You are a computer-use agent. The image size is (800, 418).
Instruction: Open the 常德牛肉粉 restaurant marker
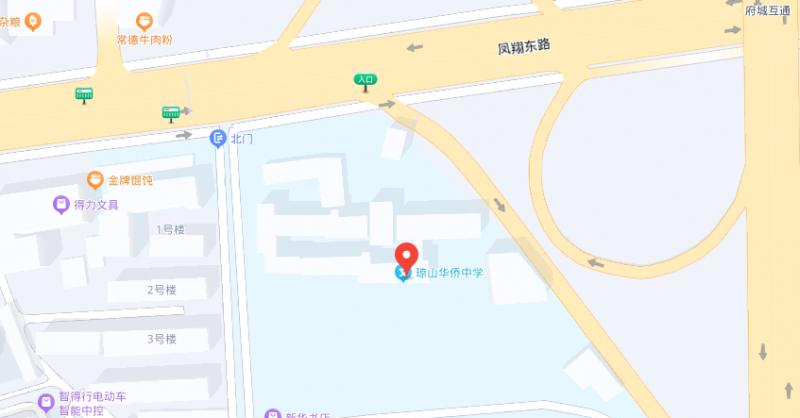tap(145, 20)
